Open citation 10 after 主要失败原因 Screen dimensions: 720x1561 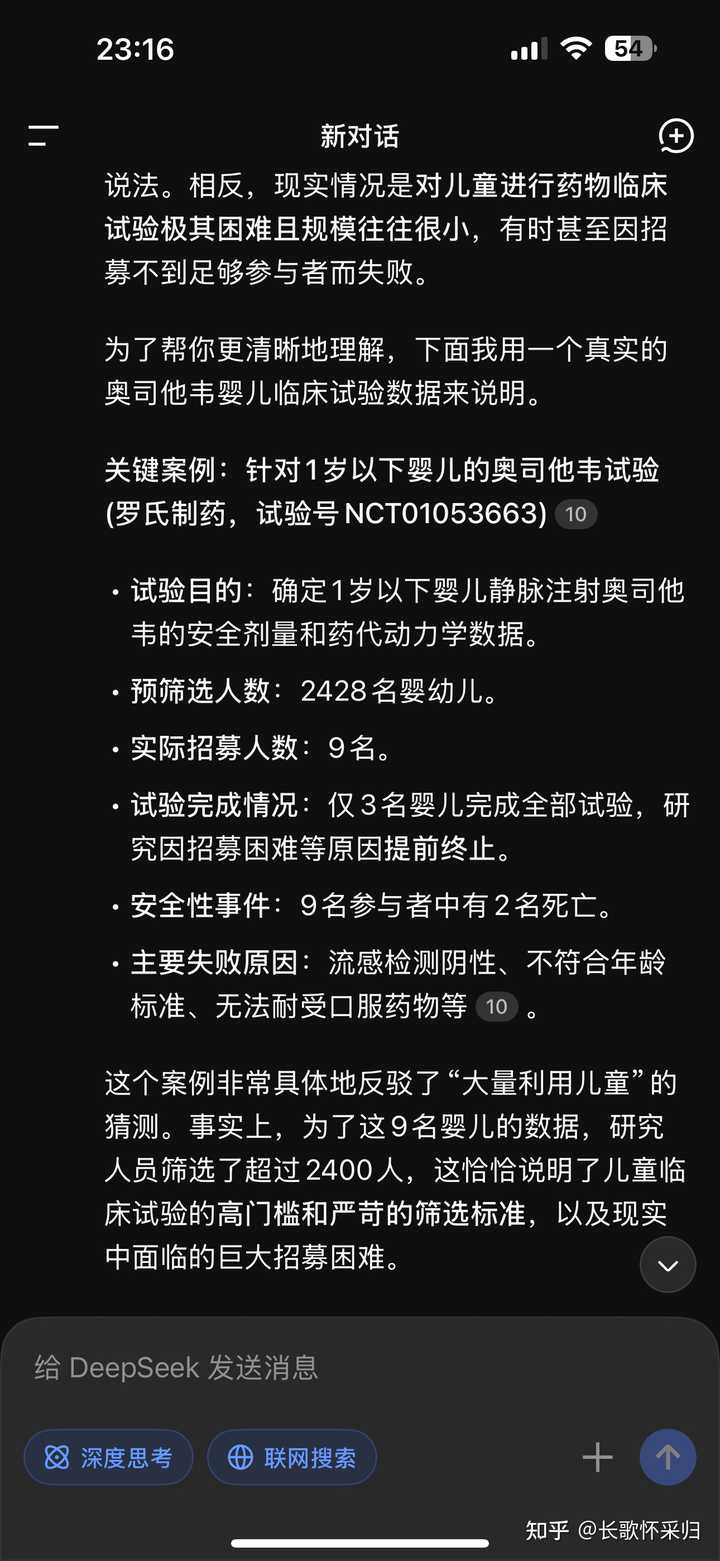497,1006
